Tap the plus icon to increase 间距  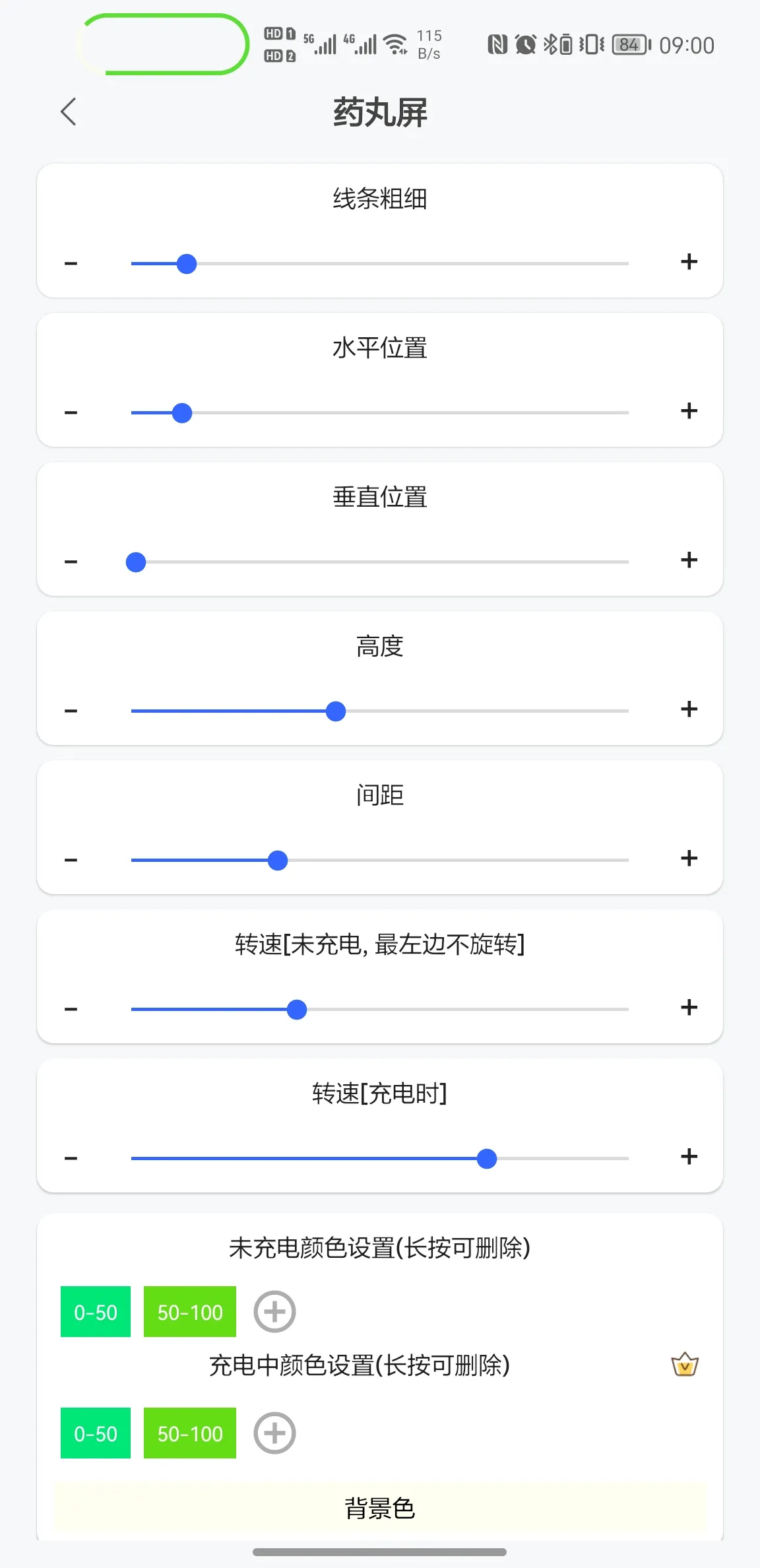(x=689, y=858)
